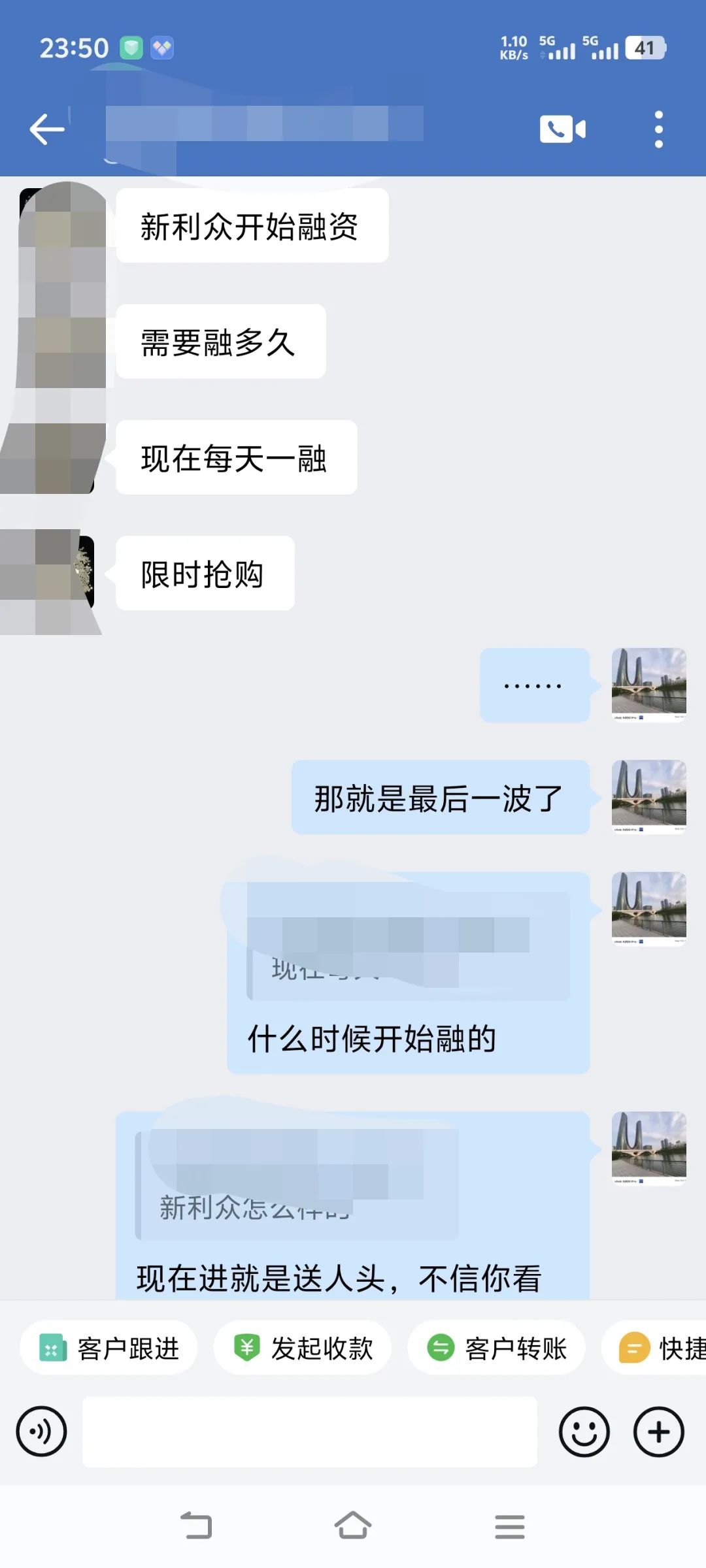Tap the message 新利众开始融资
The height and width of the screenshot is (1568, 706).
tap(250, 225)
